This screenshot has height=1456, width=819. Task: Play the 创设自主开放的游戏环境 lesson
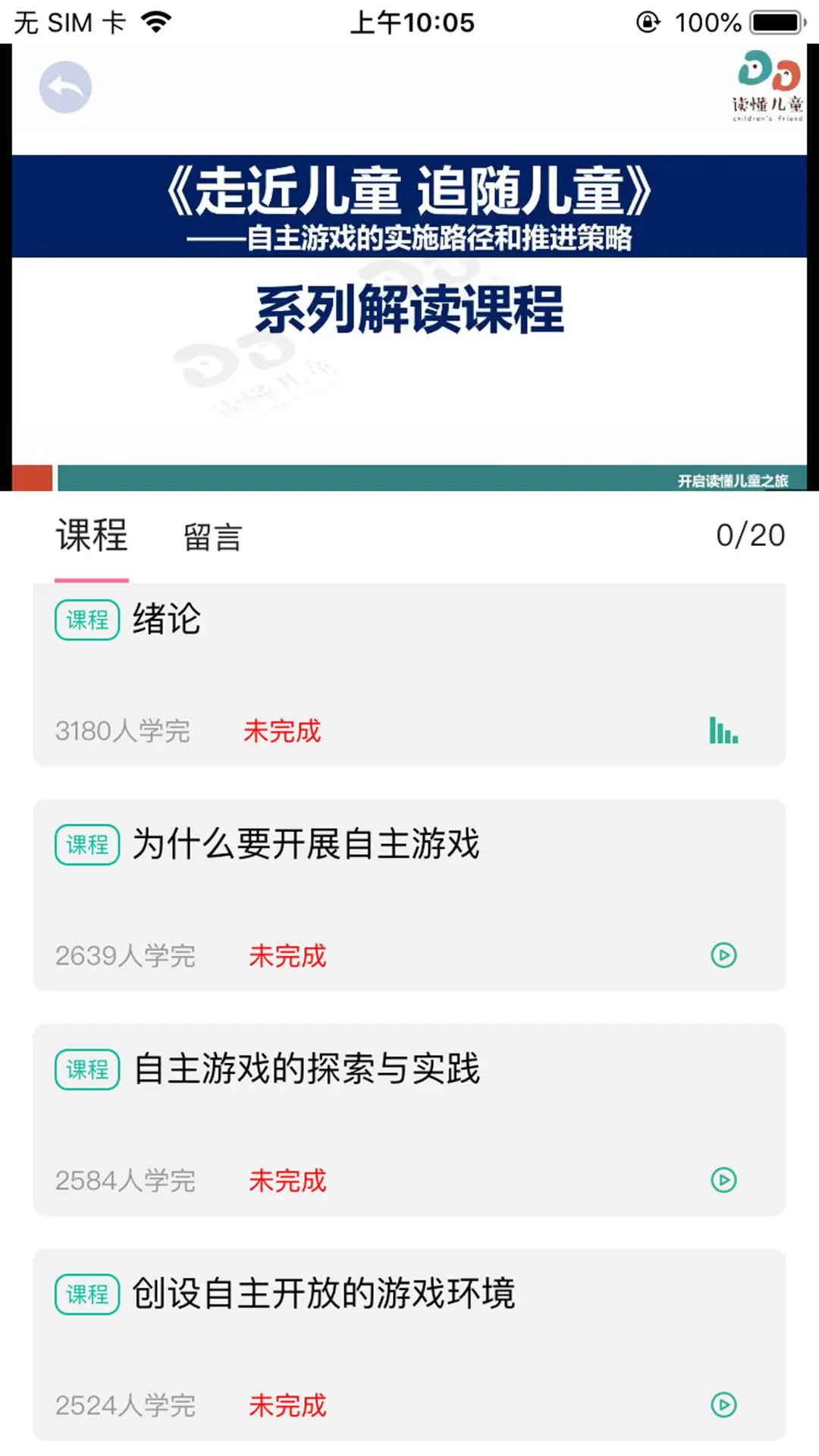tap(723, 1404)
